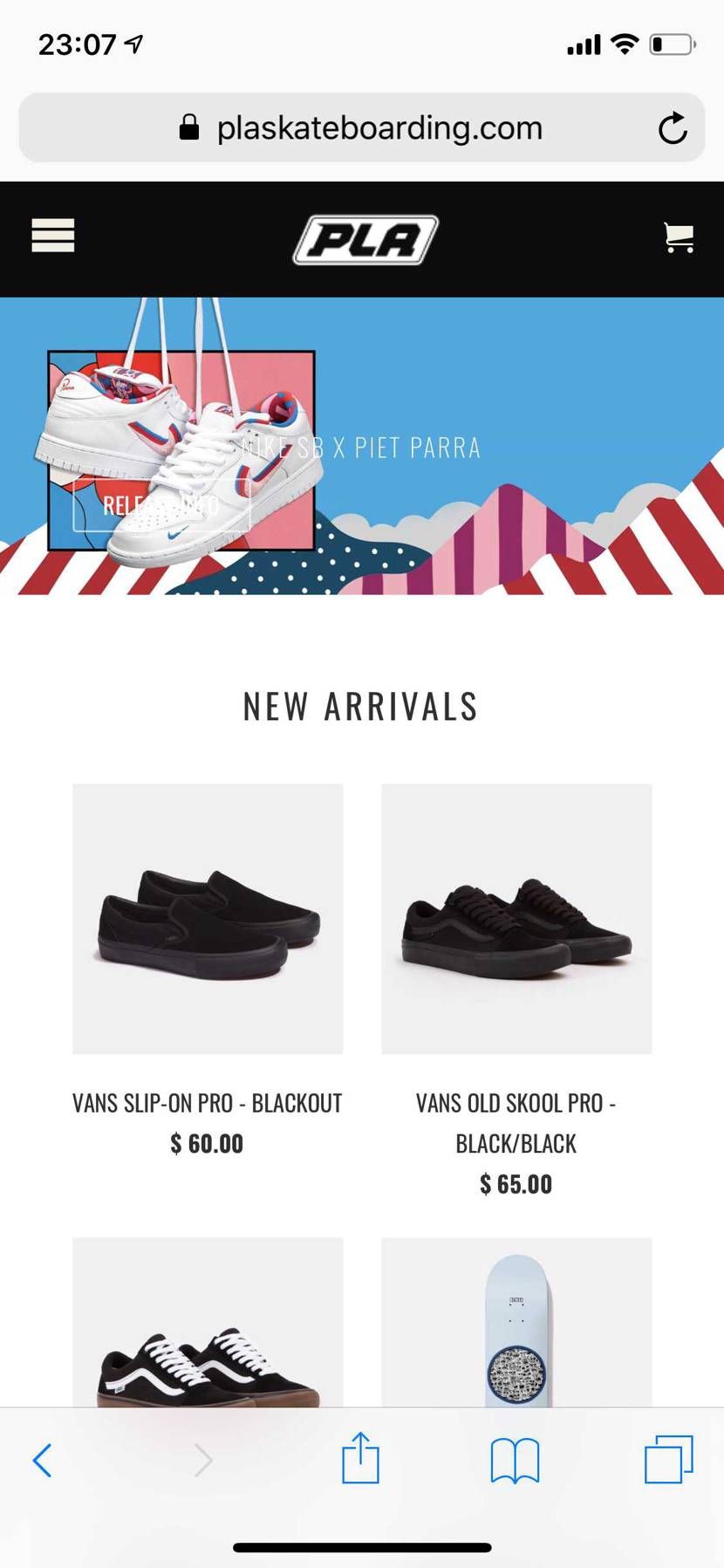Open the hamburger menu
Screen dimensions: 724x1568
(x=52, y=236)
